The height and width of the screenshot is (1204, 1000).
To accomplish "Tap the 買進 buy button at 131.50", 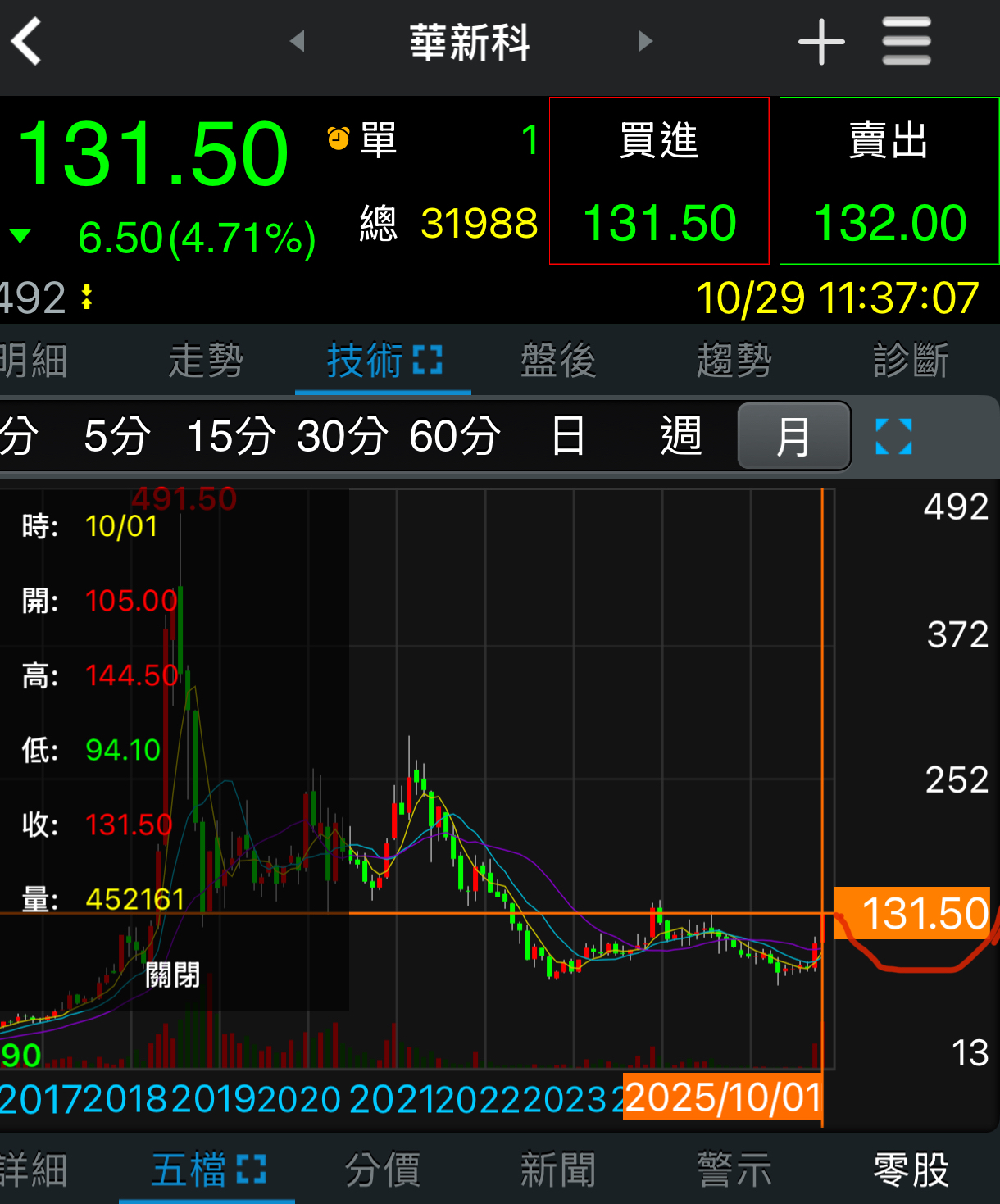I will [x=659, y=181].
